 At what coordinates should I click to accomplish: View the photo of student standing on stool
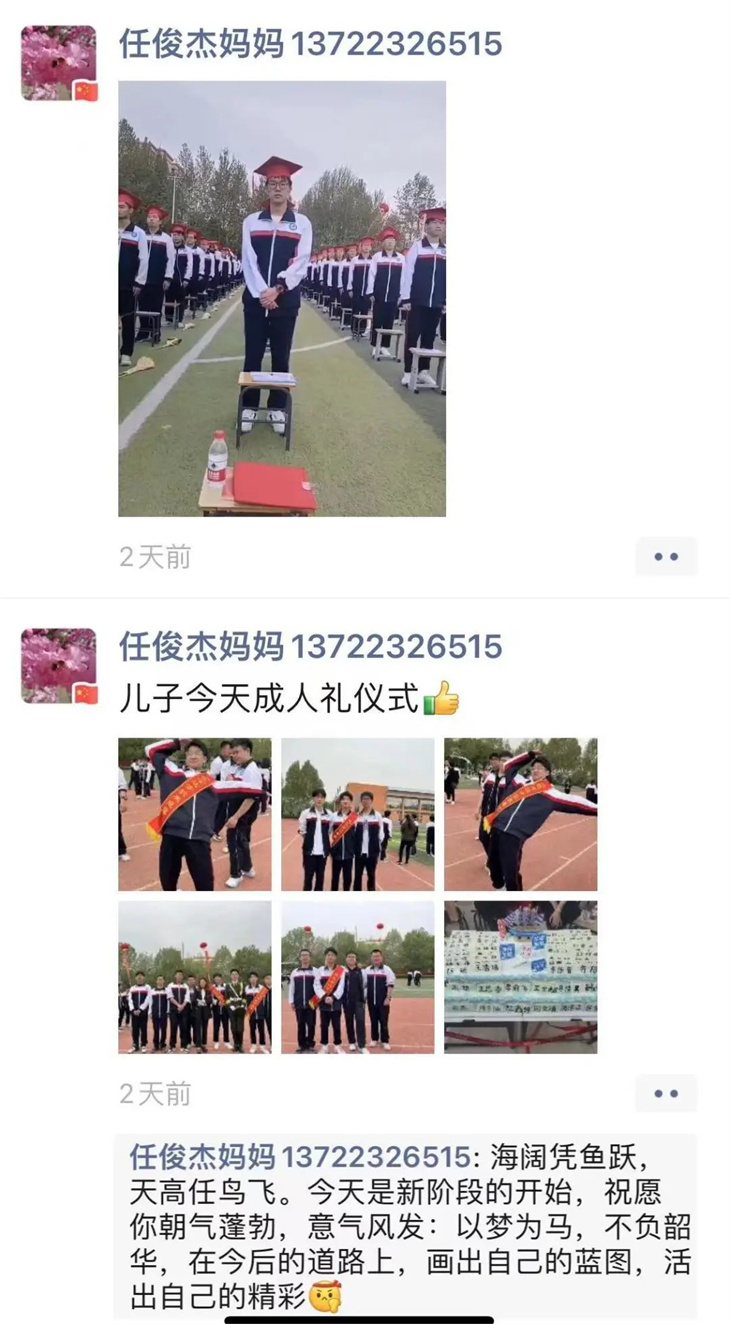click(282, 298)
